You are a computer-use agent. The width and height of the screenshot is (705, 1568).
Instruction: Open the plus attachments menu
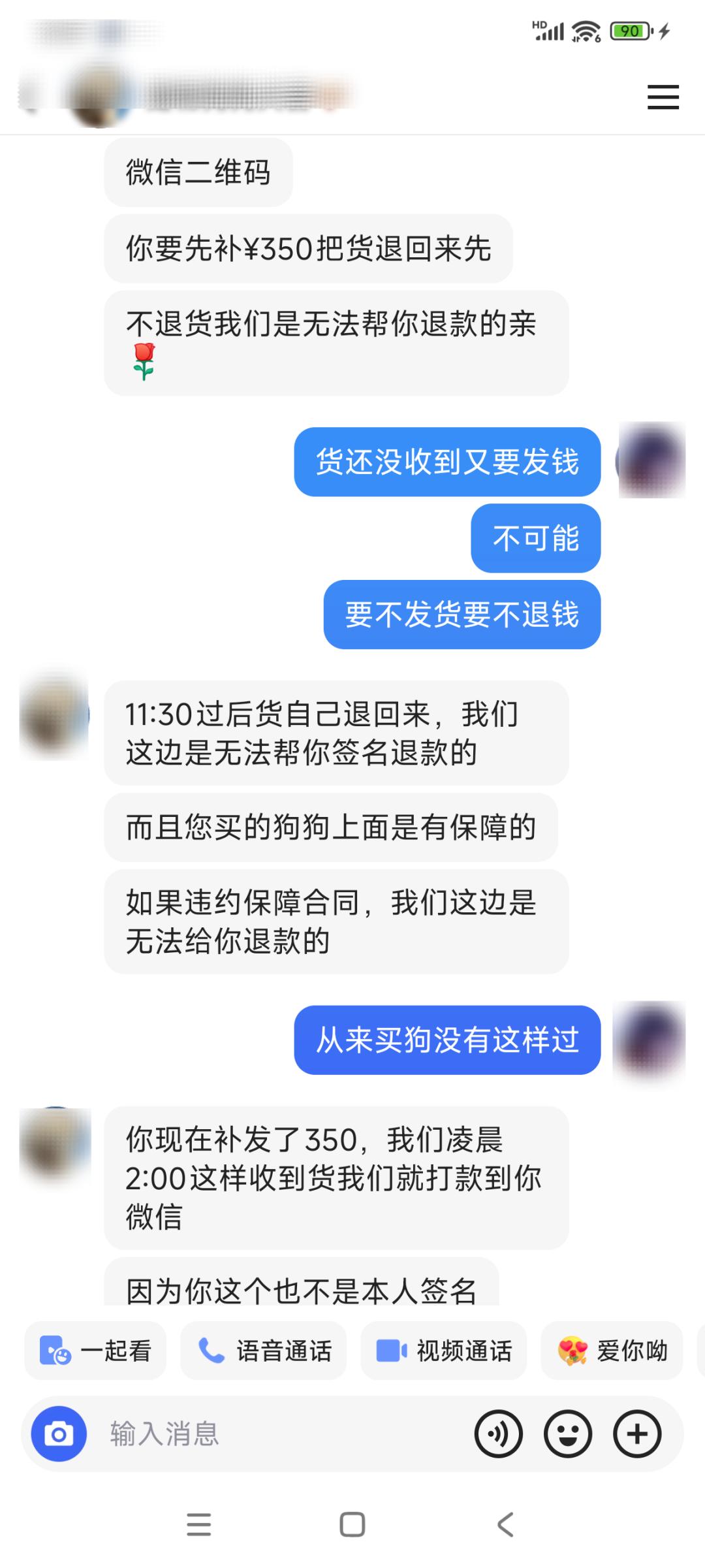tap(637, 1434)
